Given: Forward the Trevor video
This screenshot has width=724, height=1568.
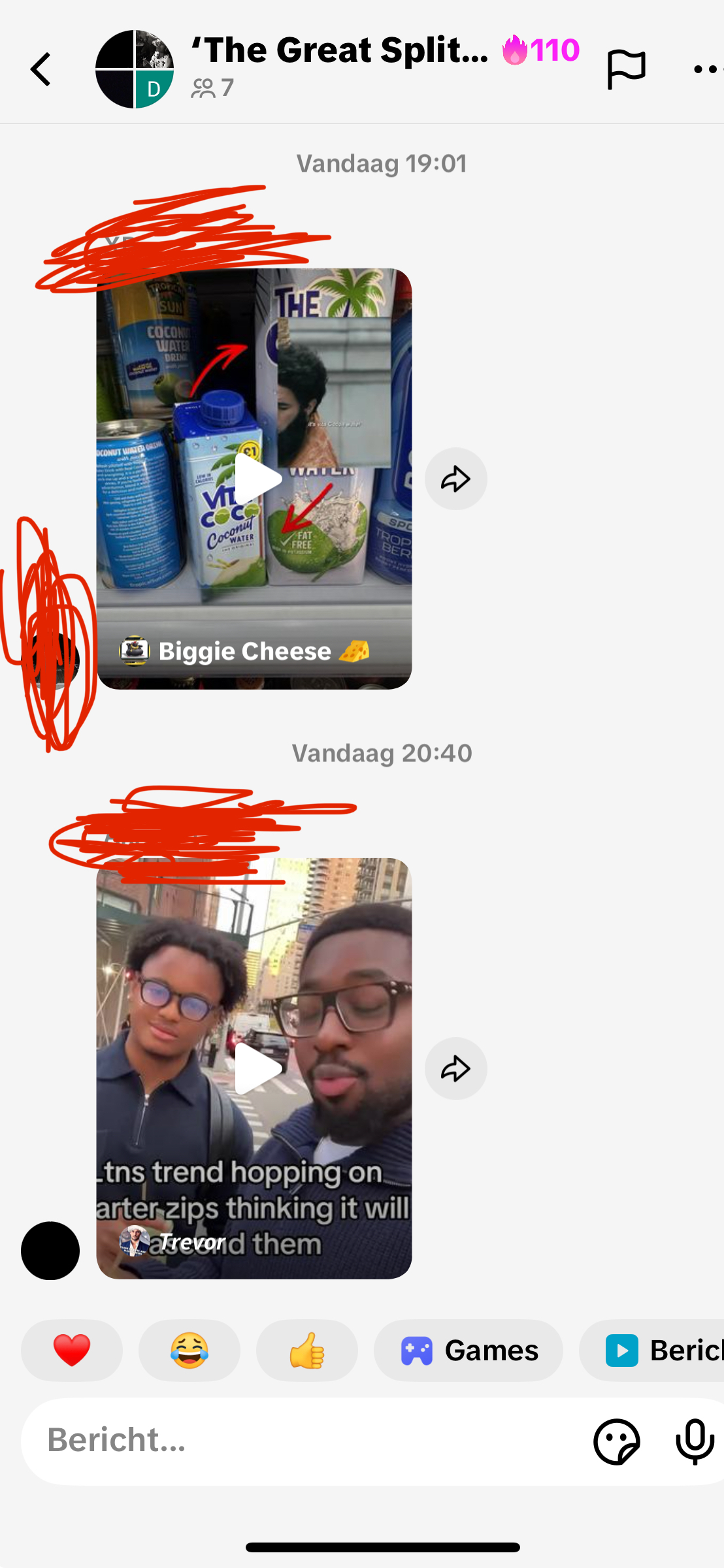Looking at the screenshot, I should click(x=455, y=1068).
